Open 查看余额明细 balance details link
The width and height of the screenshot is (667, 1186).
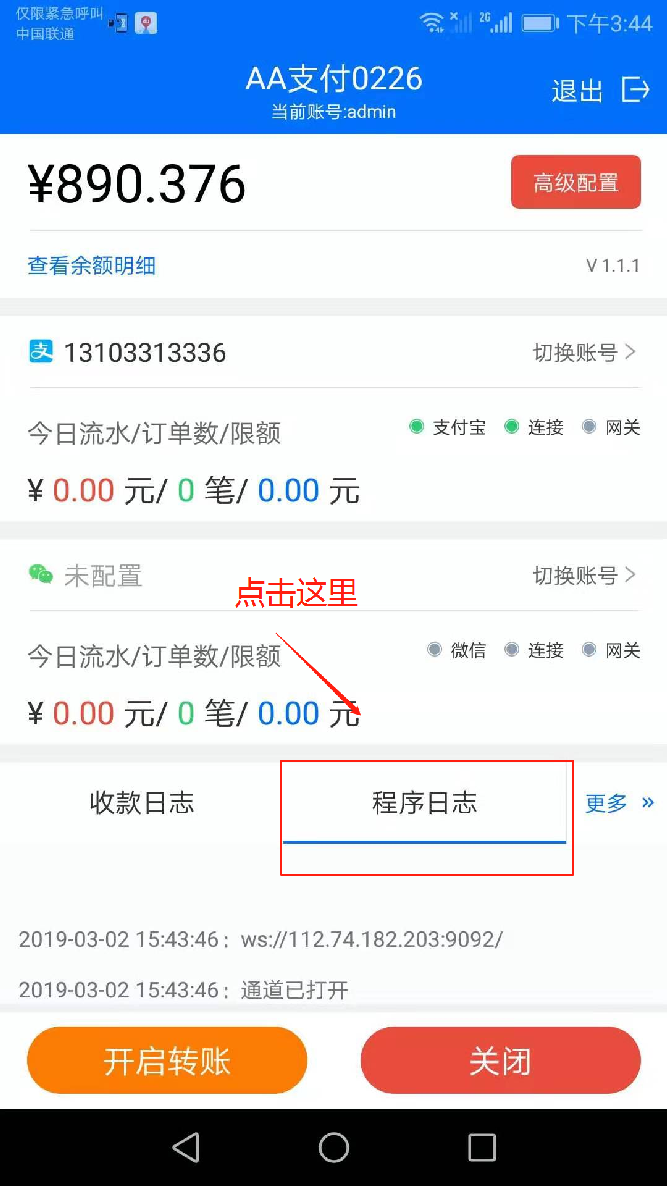click(x=92, y=266)
